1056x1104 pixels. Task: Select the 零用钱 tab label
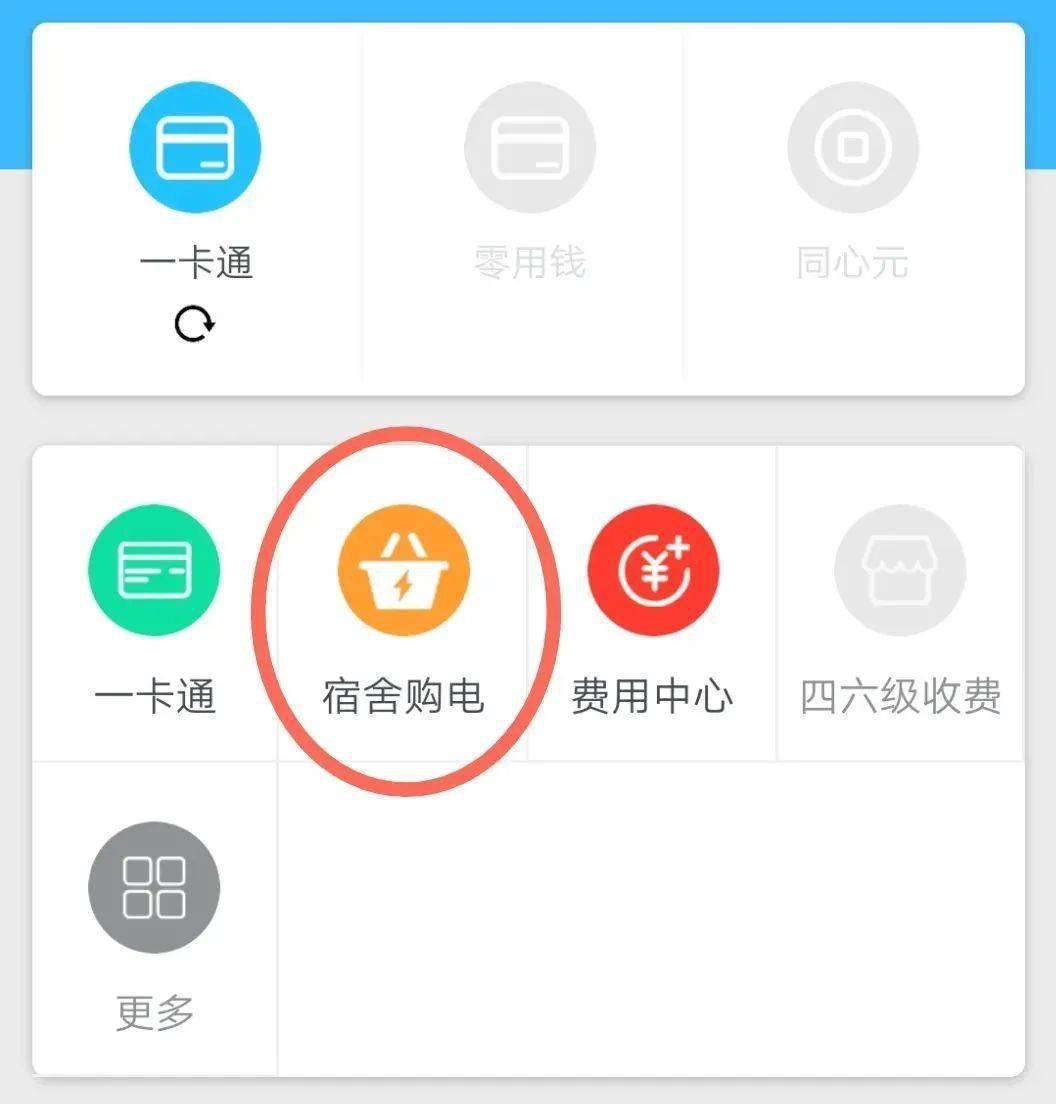530,262
